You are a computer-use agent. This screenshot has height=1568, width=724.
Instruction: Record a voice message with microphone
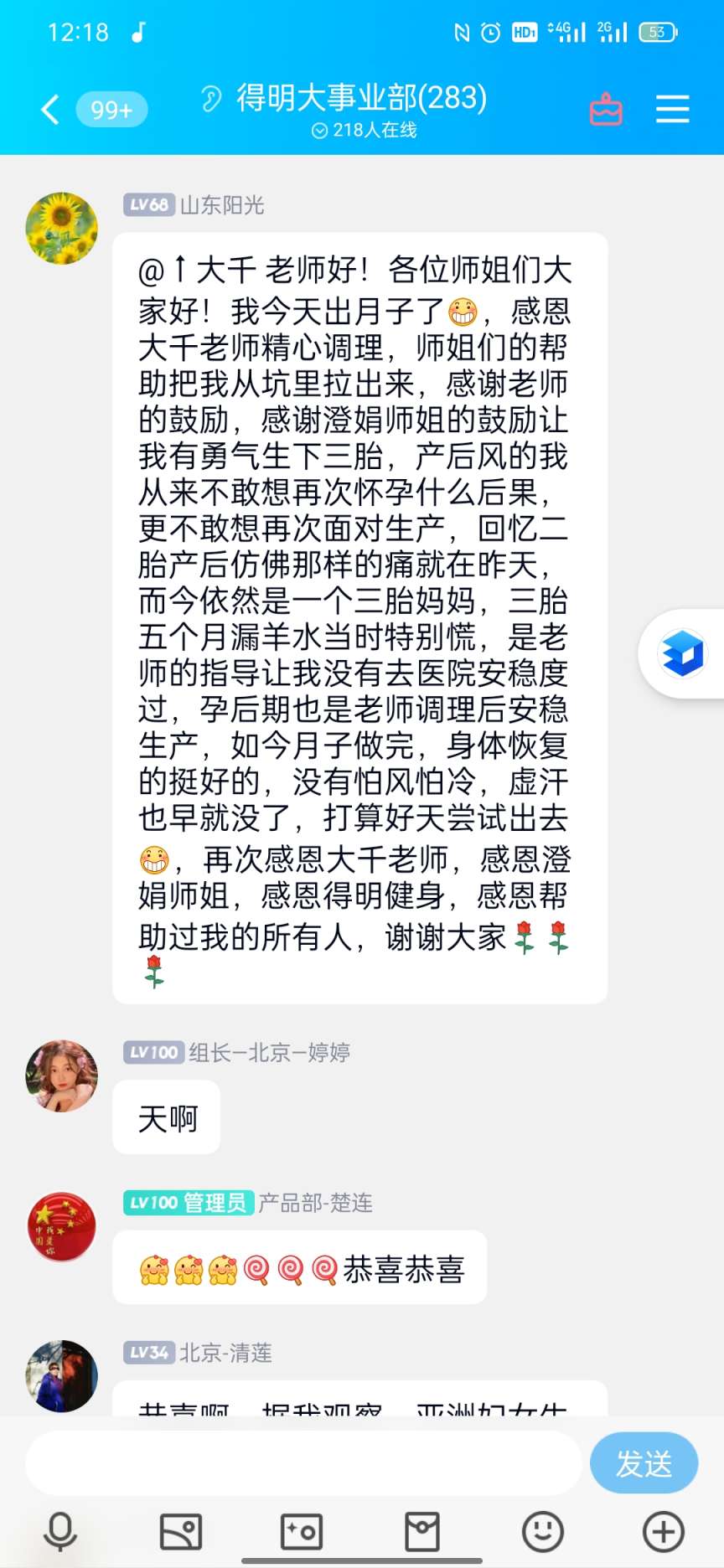60,1532
